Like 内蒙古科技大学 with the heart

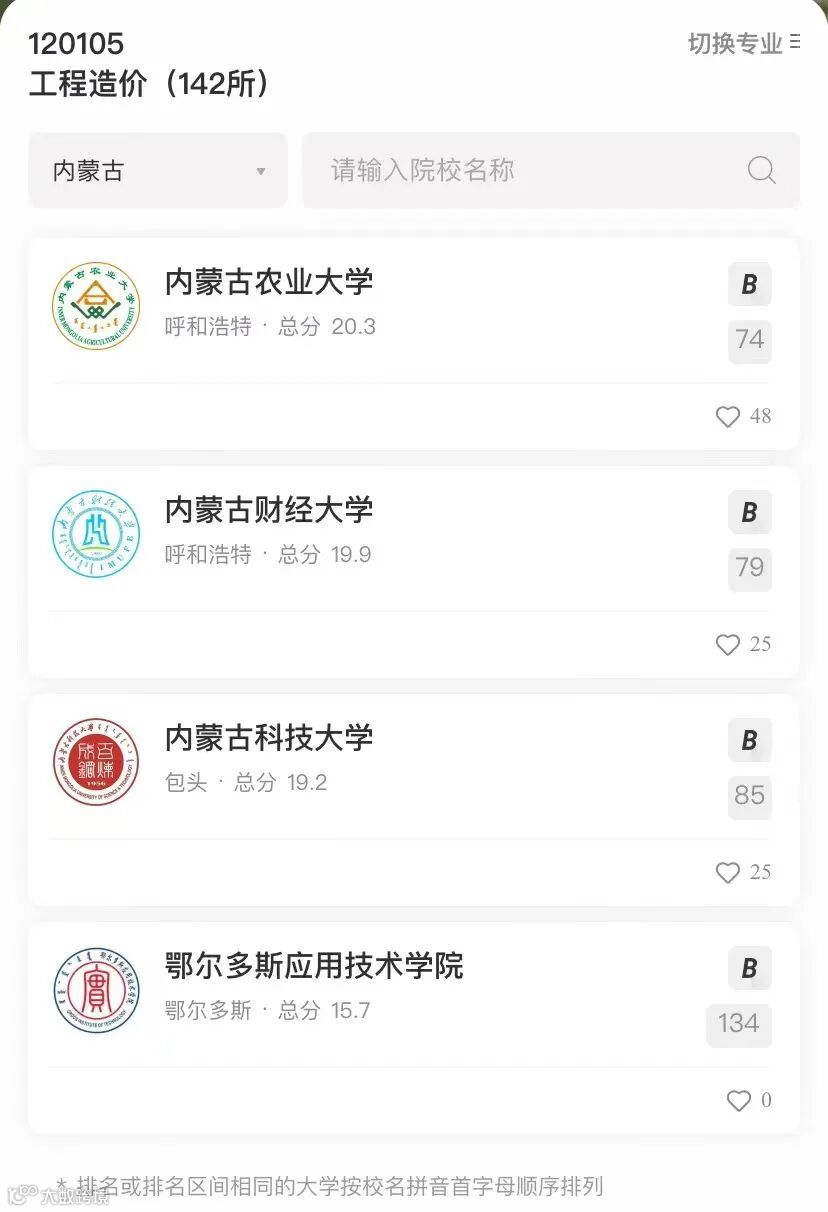tap(728, 873)
